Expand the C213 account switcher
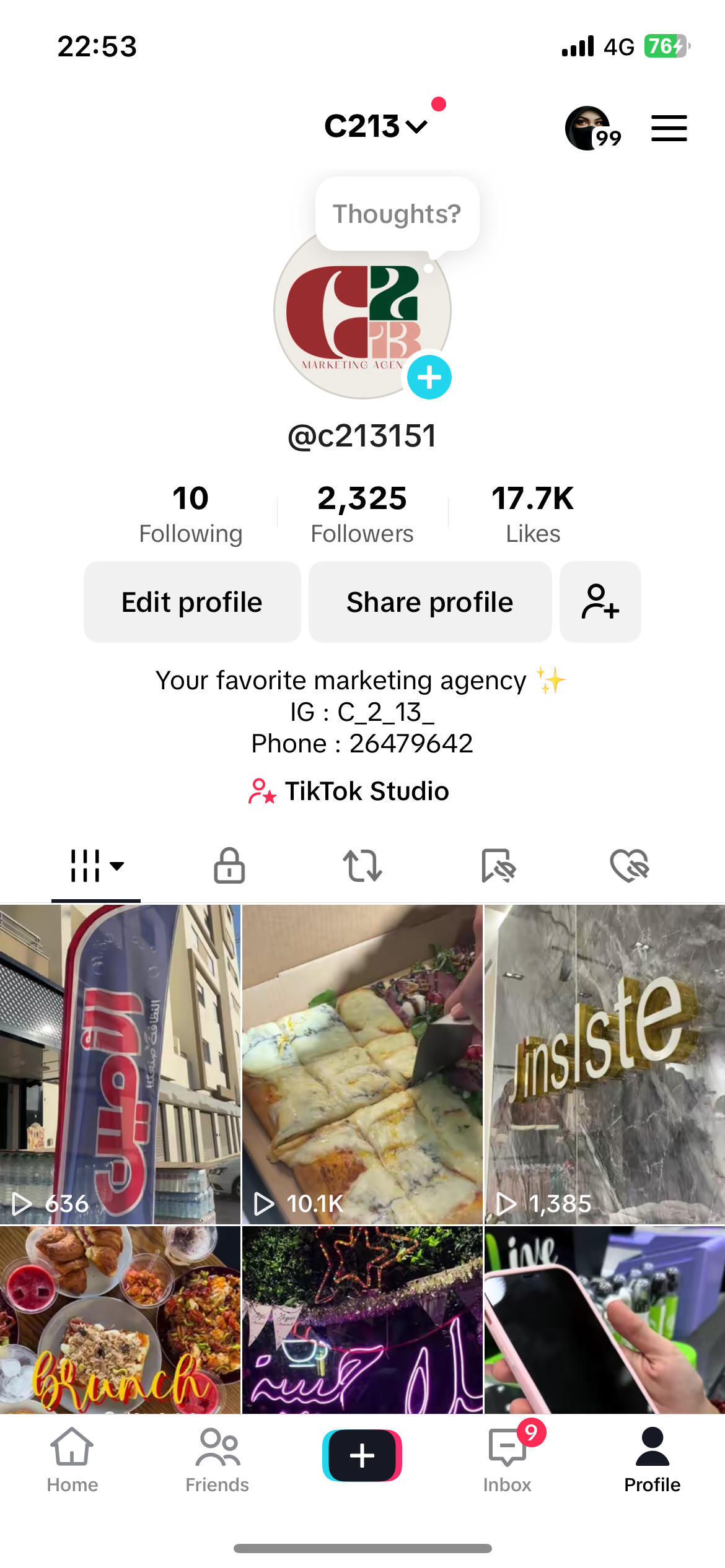The height and width of the screenshot is (1568, 725). click(376, 126)
